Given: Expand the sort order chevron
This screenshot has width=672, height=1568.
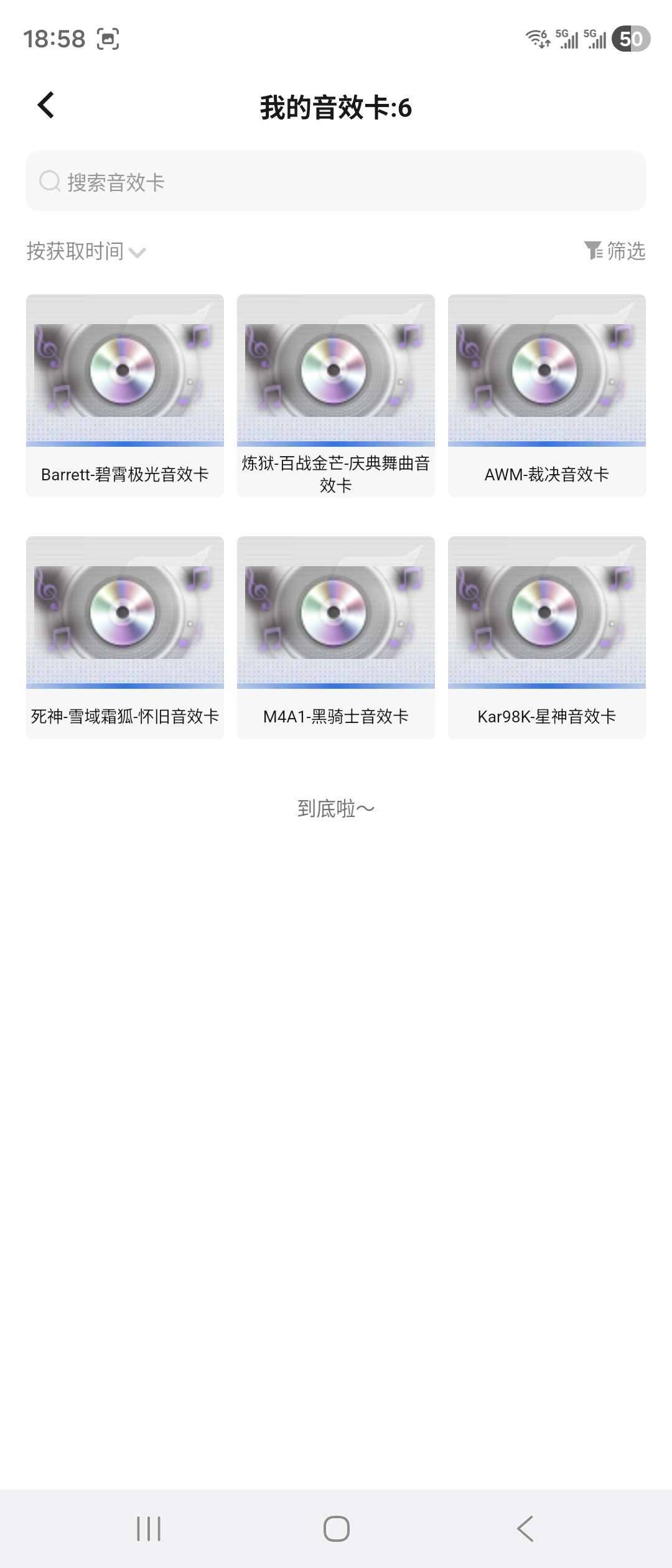Looking at the screenshot, I should [x=138, y=253].
